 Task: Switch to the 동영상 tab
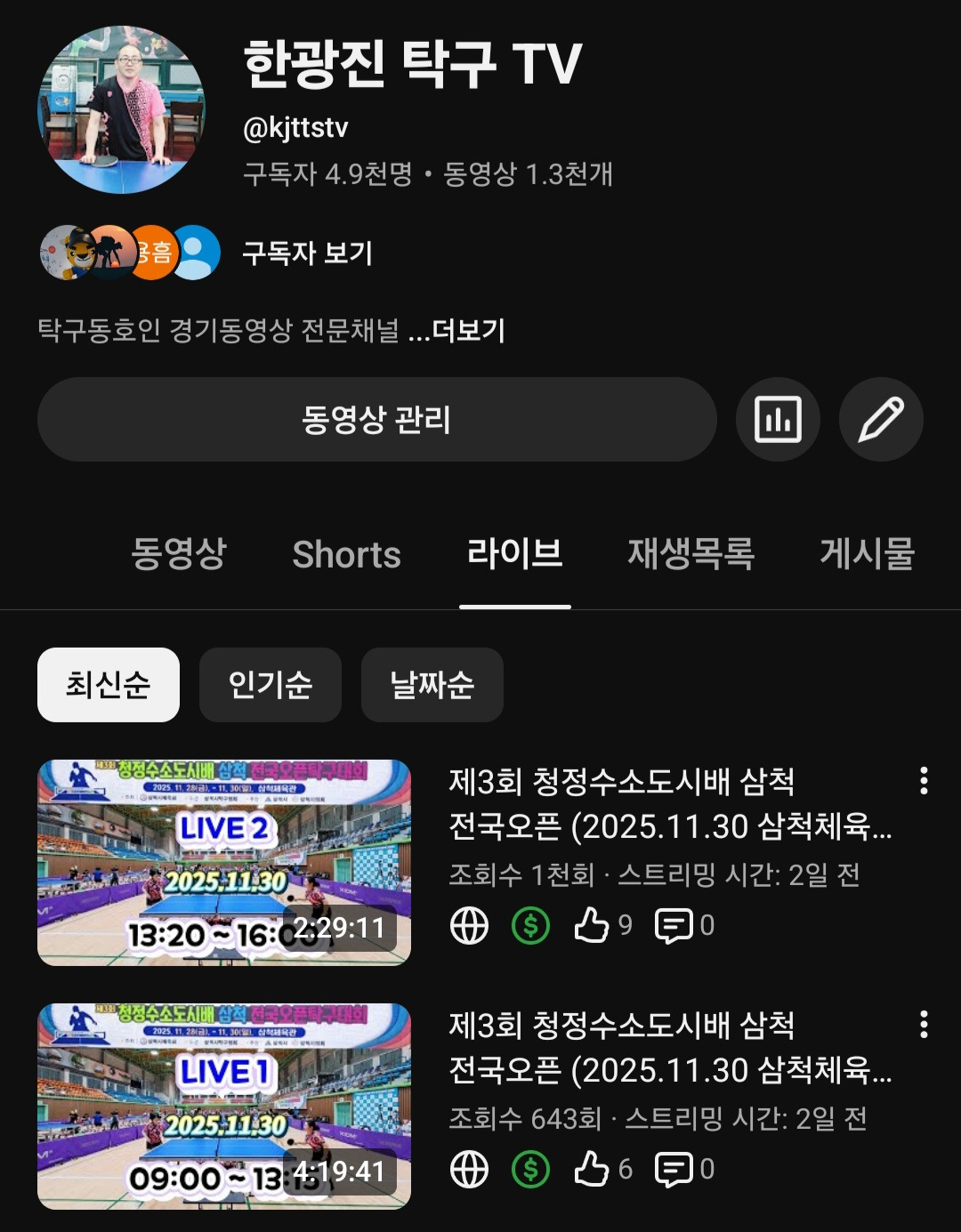(179, 554)
